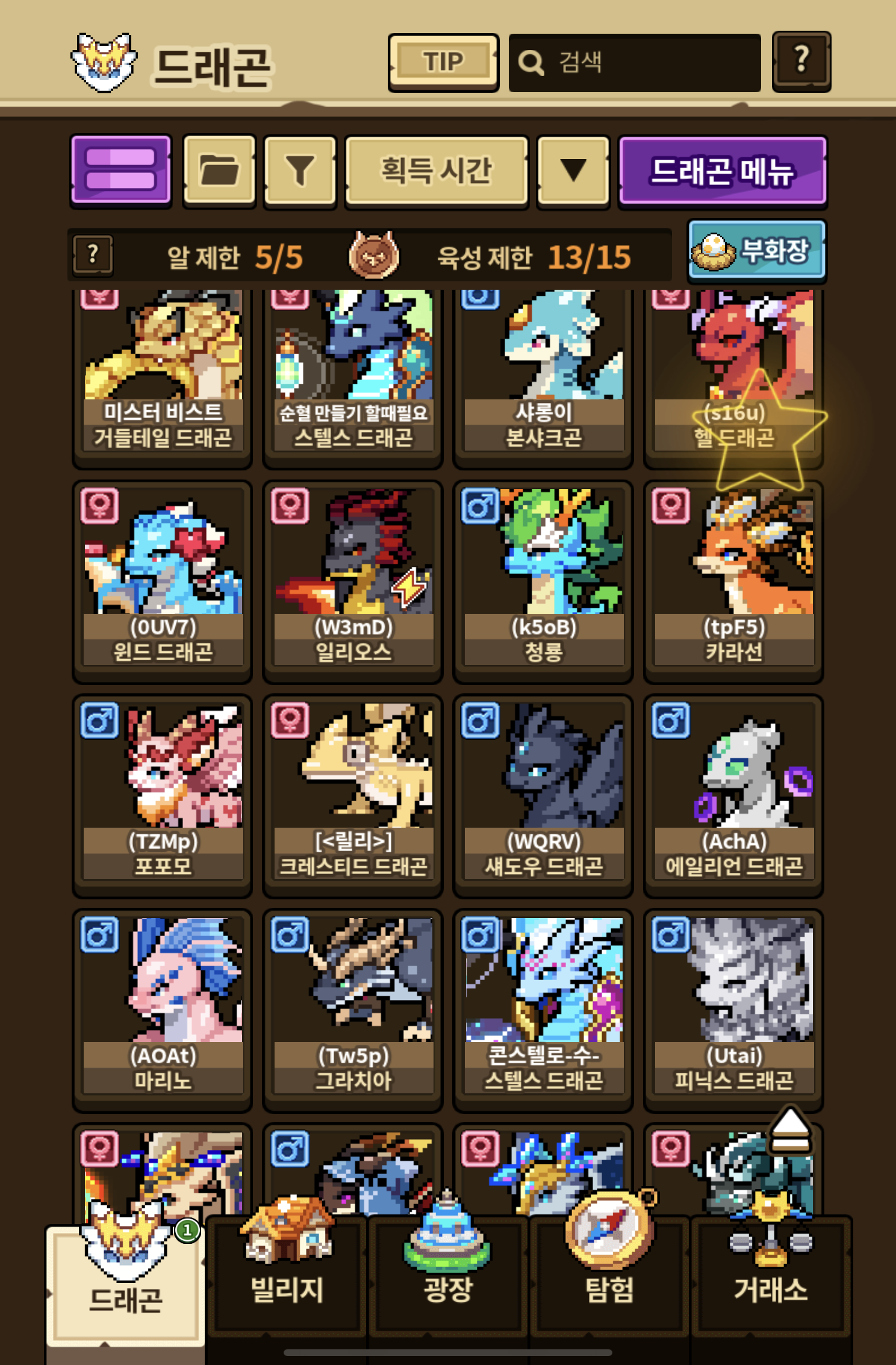Open the filter funnel
This screenshot has width=896, height=1365.
tap(300, 170)
